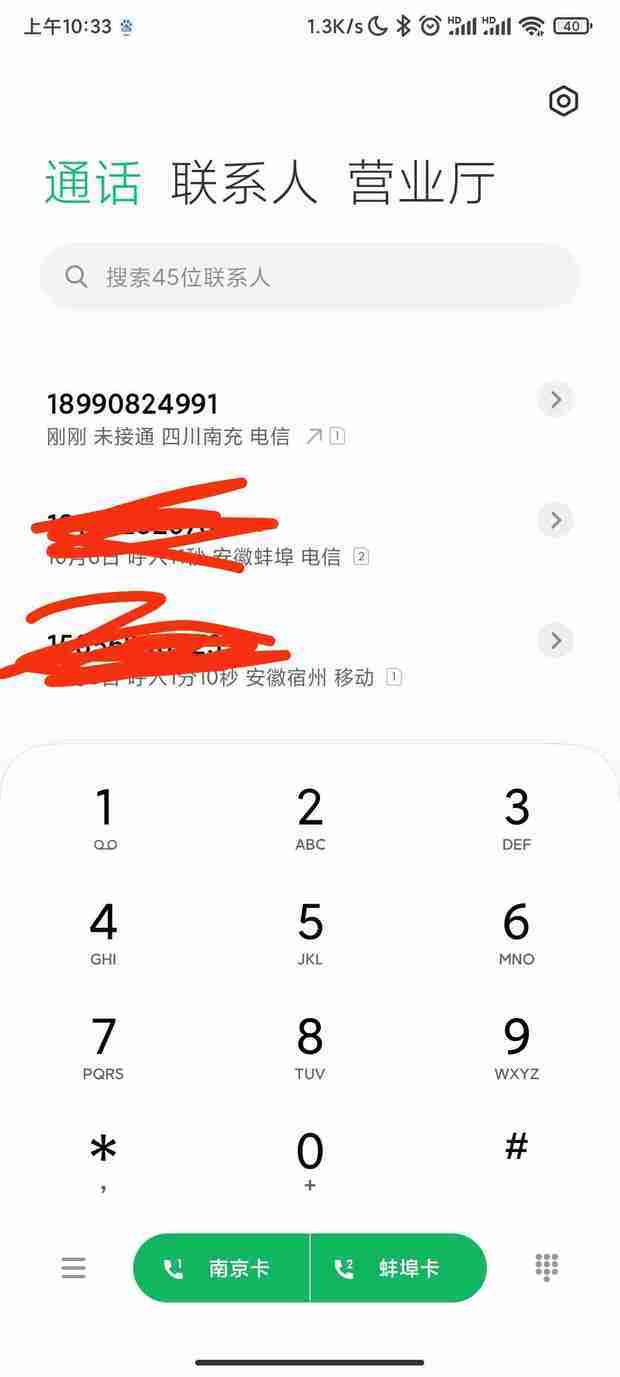This screenshot has height=1377, width=620.
Task: Open the three-line menu beside call buttons
Action: click(x=73, y=1268)
